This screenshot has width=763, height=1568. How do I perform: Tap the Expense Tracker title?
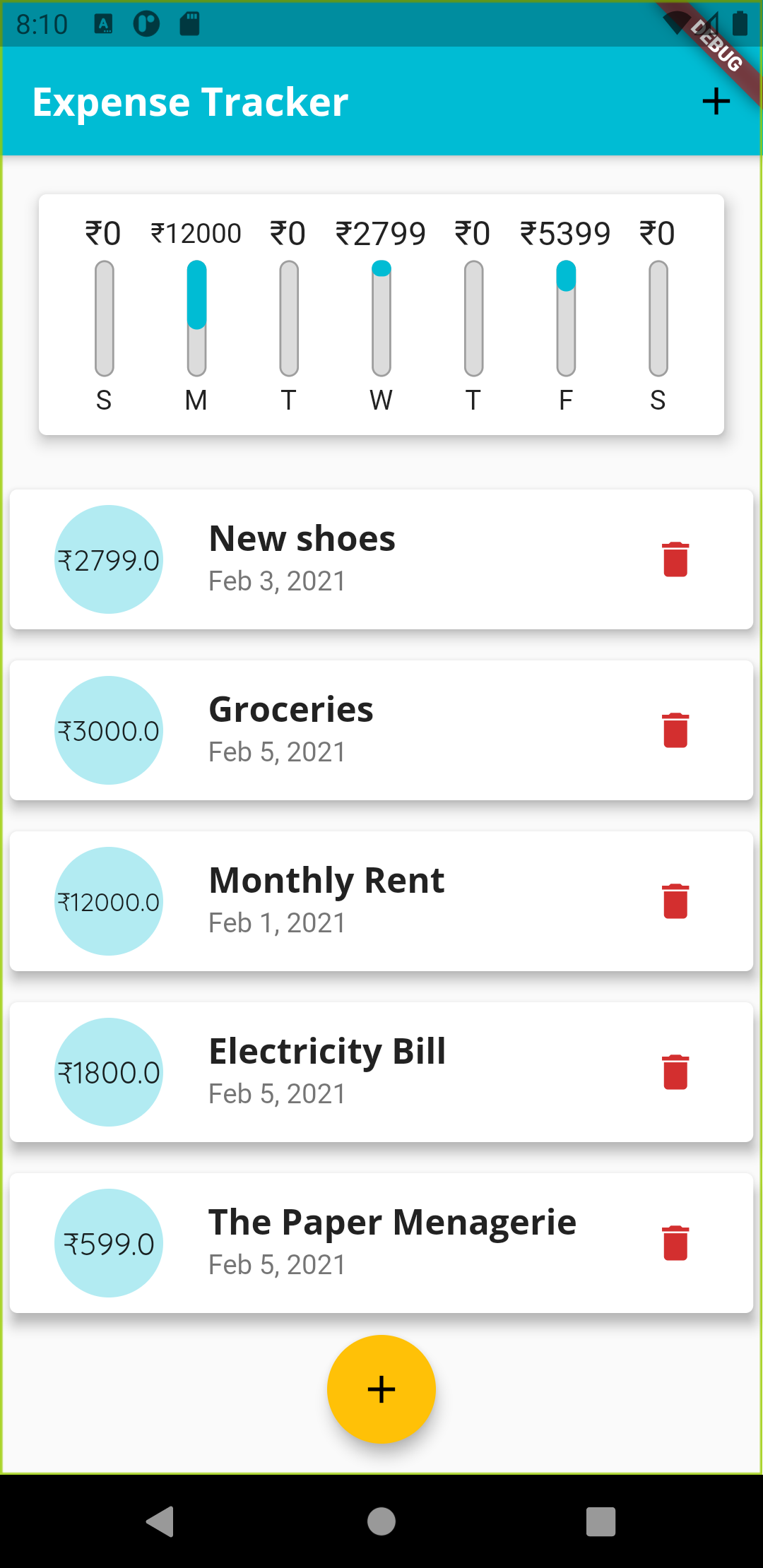tap(190, 101)
